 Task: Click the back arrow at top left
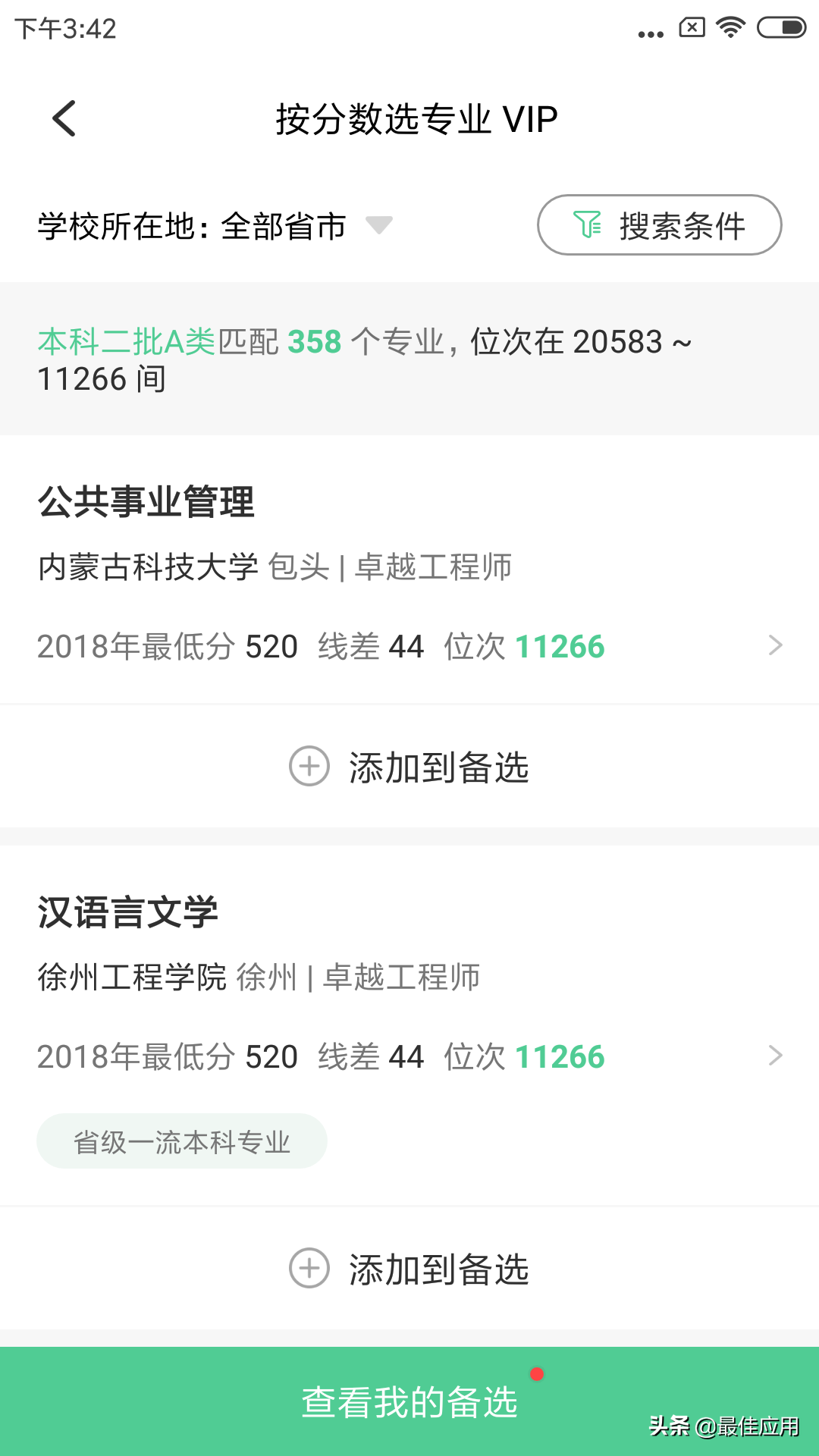[x=64, y=118]
